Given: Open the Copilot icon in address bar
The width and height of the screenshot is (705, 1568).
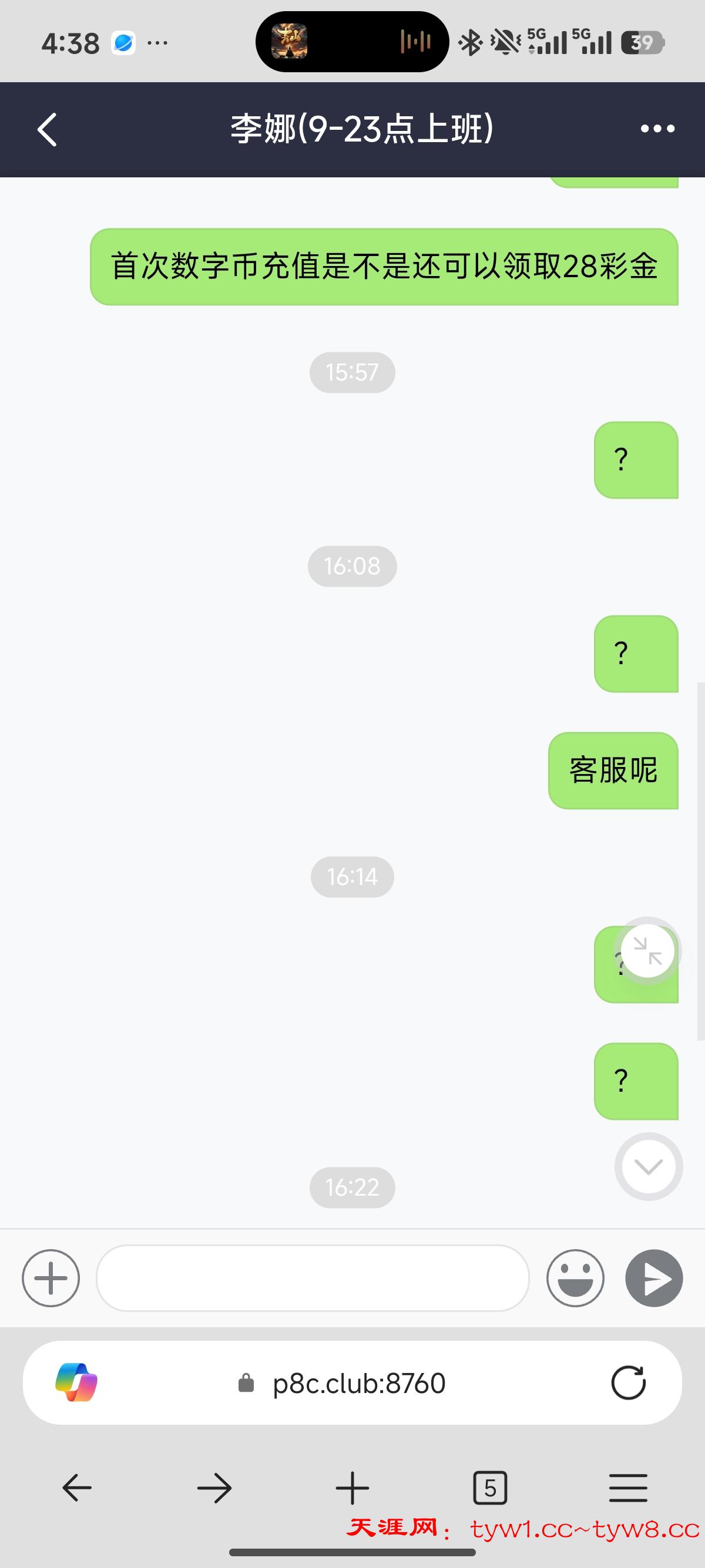Looking at the screenshot, I should (x=77, y=1383).
